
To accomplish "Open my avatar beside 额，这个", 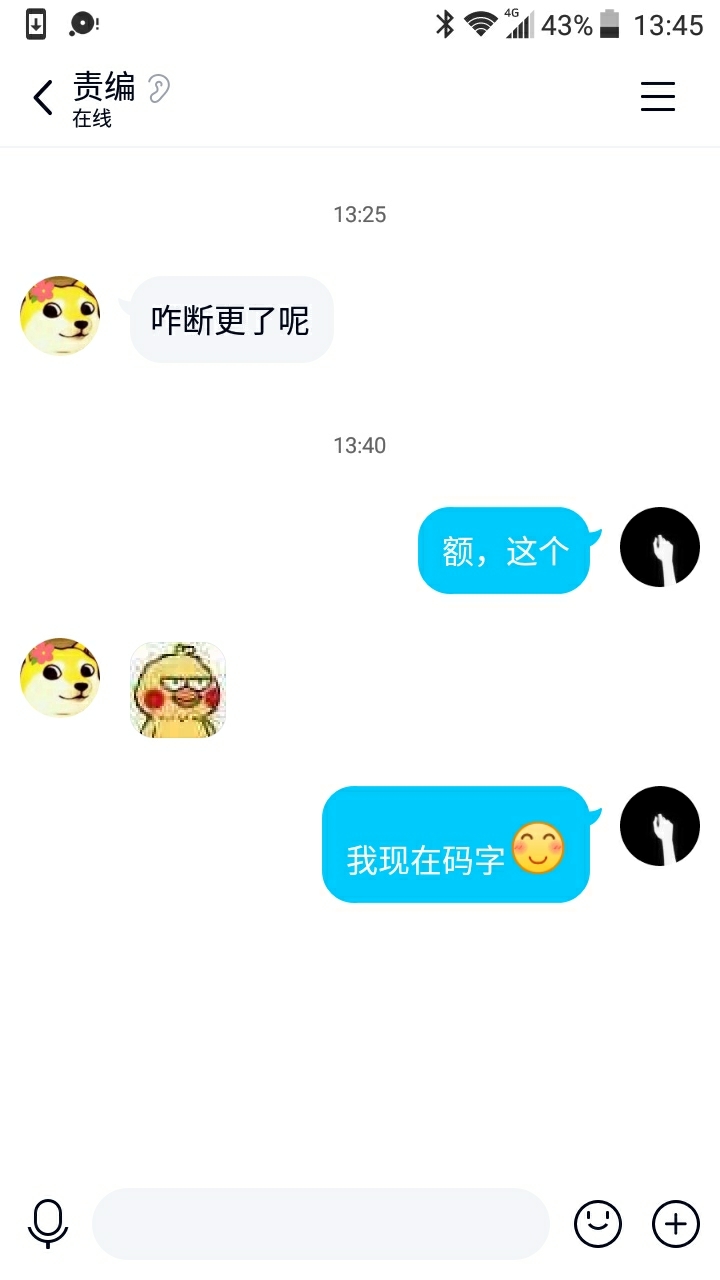I will coord(660,547).
